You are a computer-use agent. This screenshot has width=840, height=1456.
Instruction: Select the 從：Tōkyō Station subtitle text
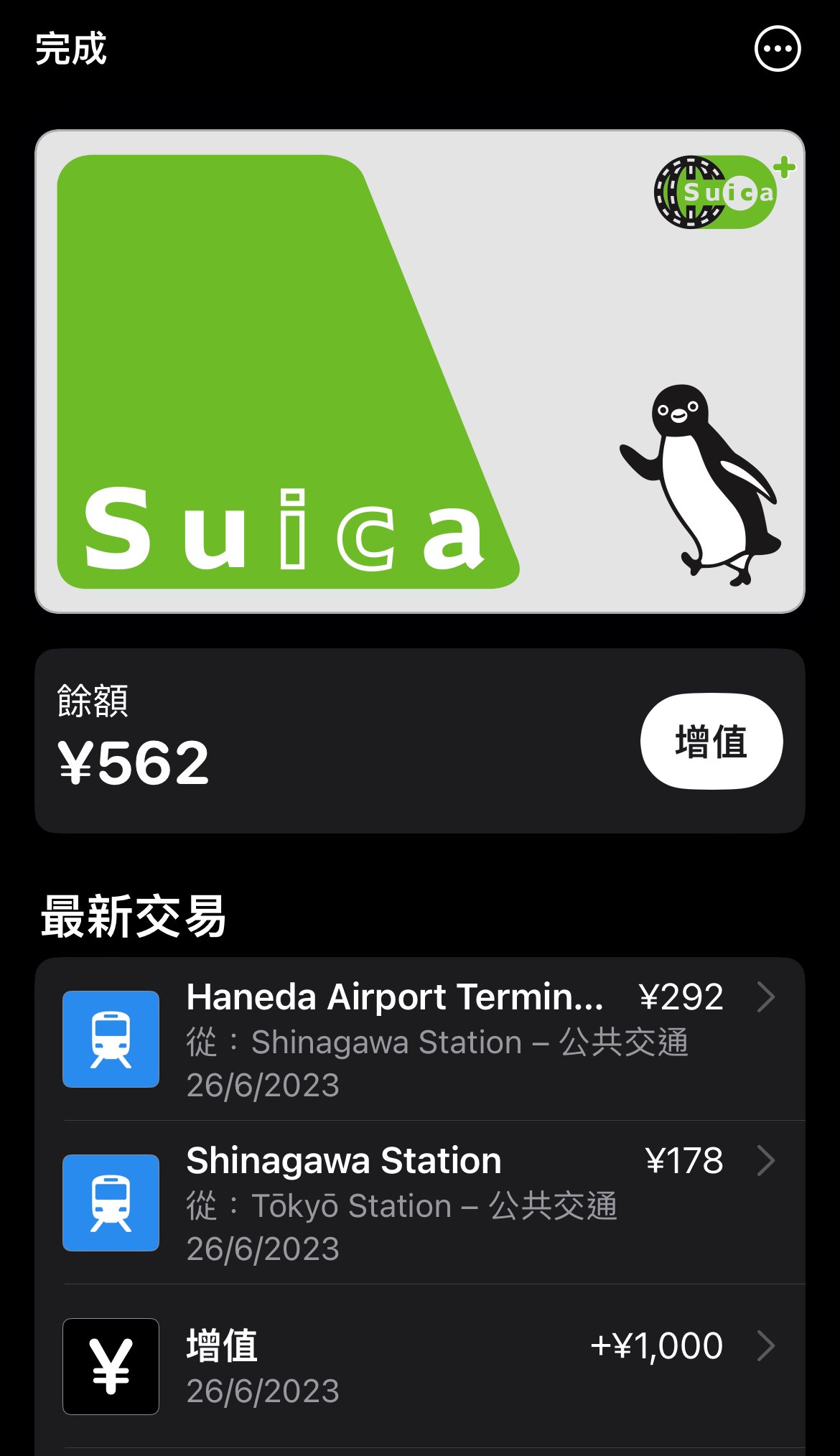click(x=401, y=1207)
